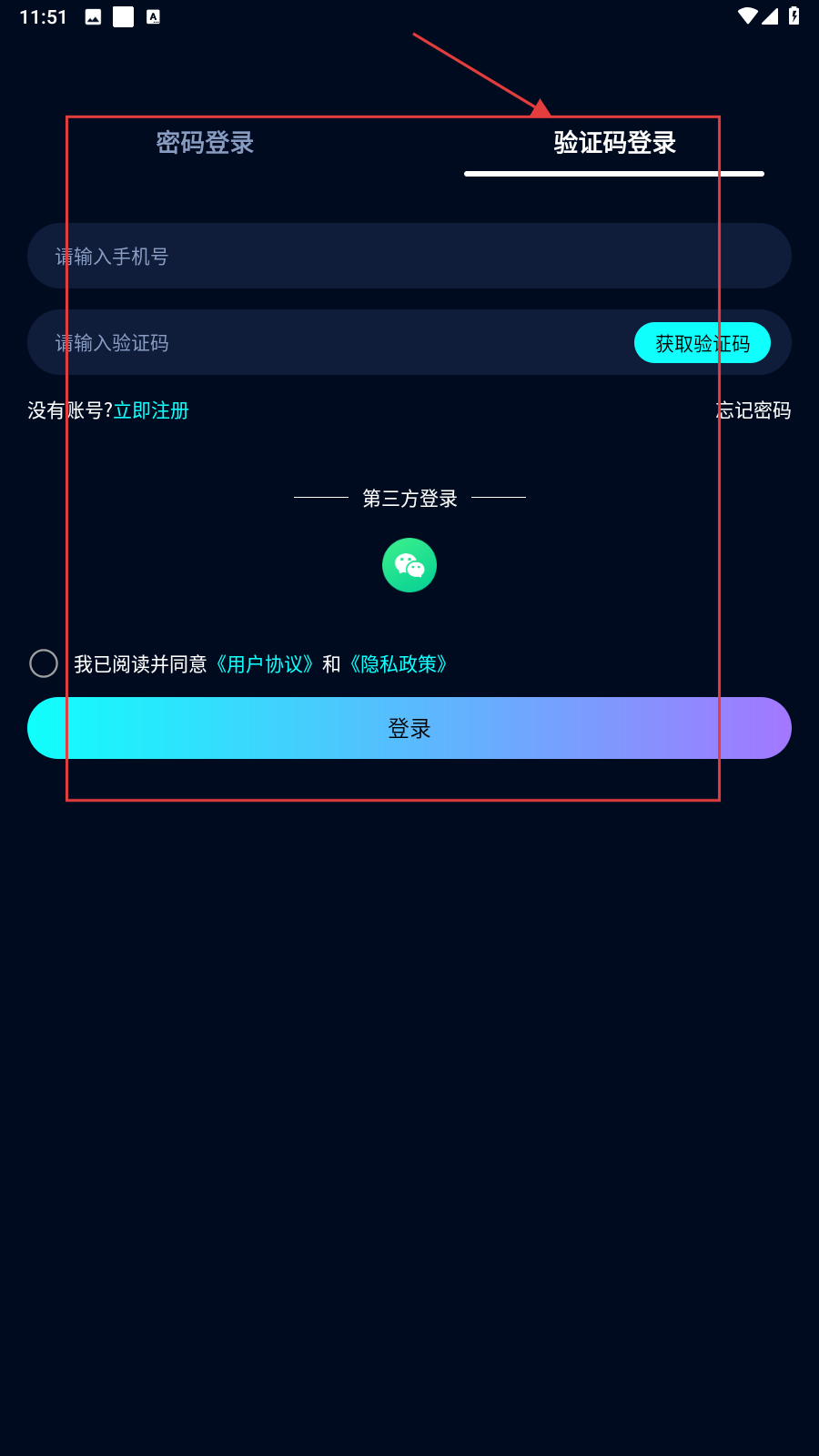This screenshot has width=819, height=1456.
Task: Check the 我已阅读并同意 agreement circle
Action: pos(44,663)
